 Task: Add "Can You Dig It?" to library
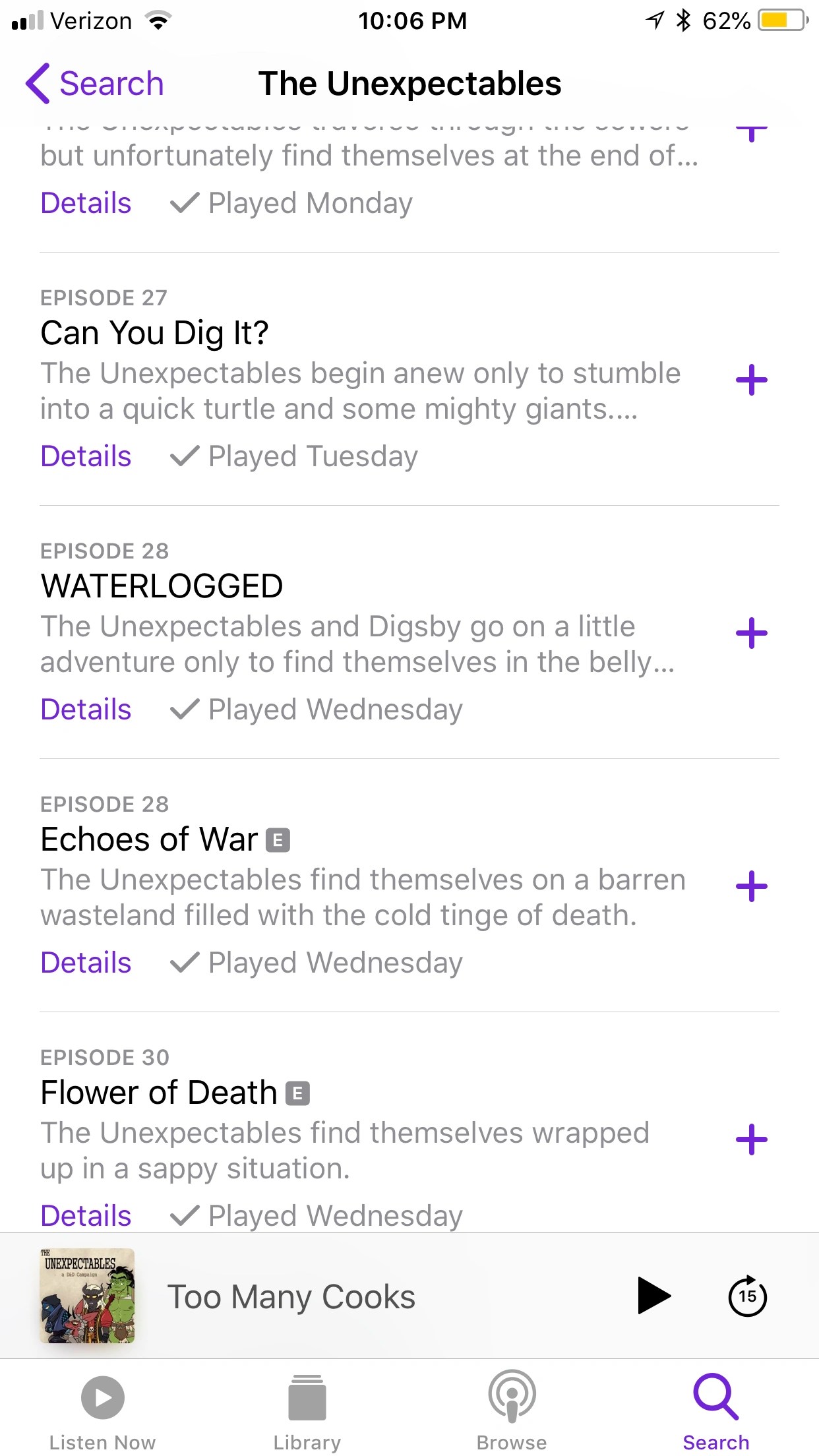click(752, 379)
